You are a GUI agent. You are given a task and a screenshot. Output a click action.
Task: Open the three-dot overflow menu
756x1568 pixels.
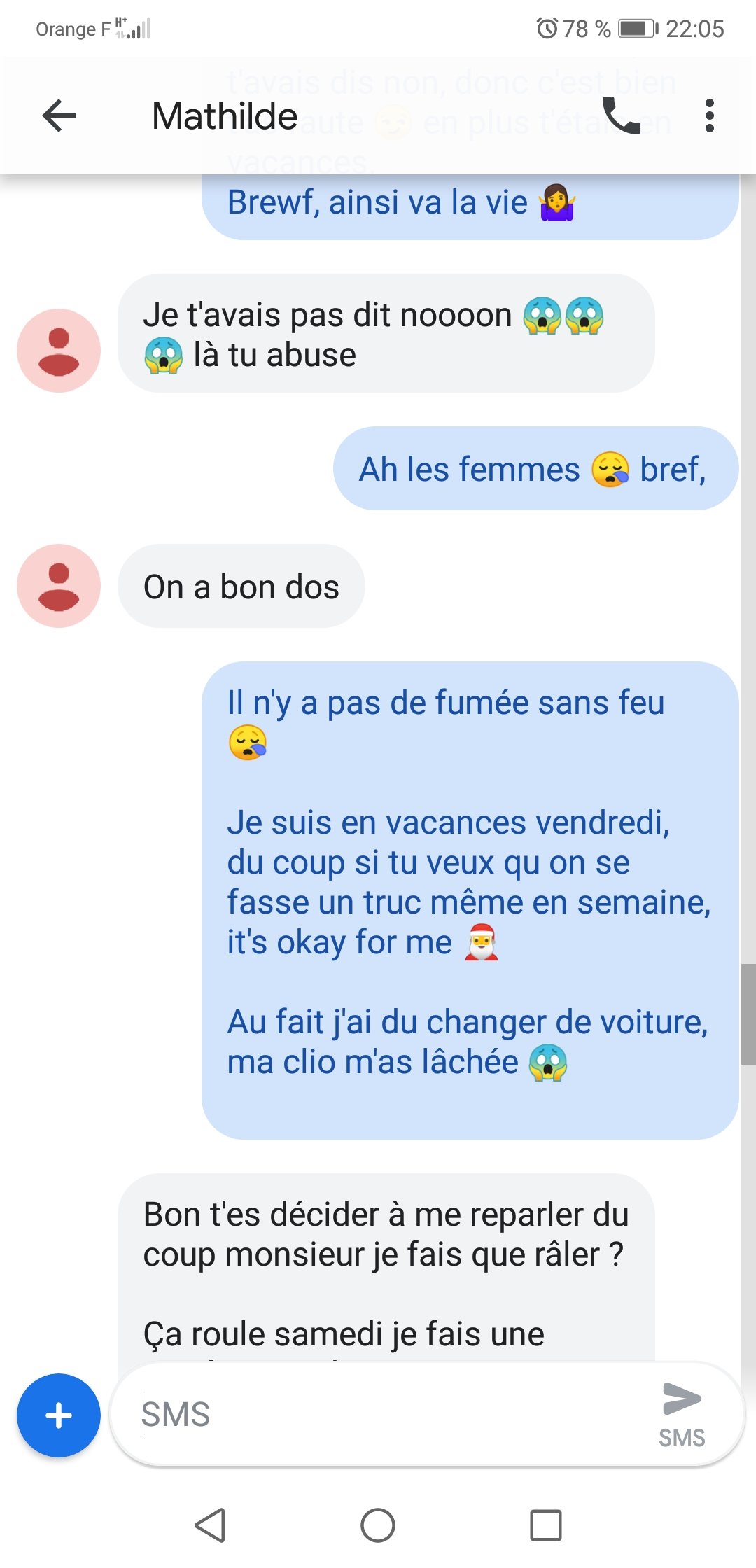[x=710, y=115]
